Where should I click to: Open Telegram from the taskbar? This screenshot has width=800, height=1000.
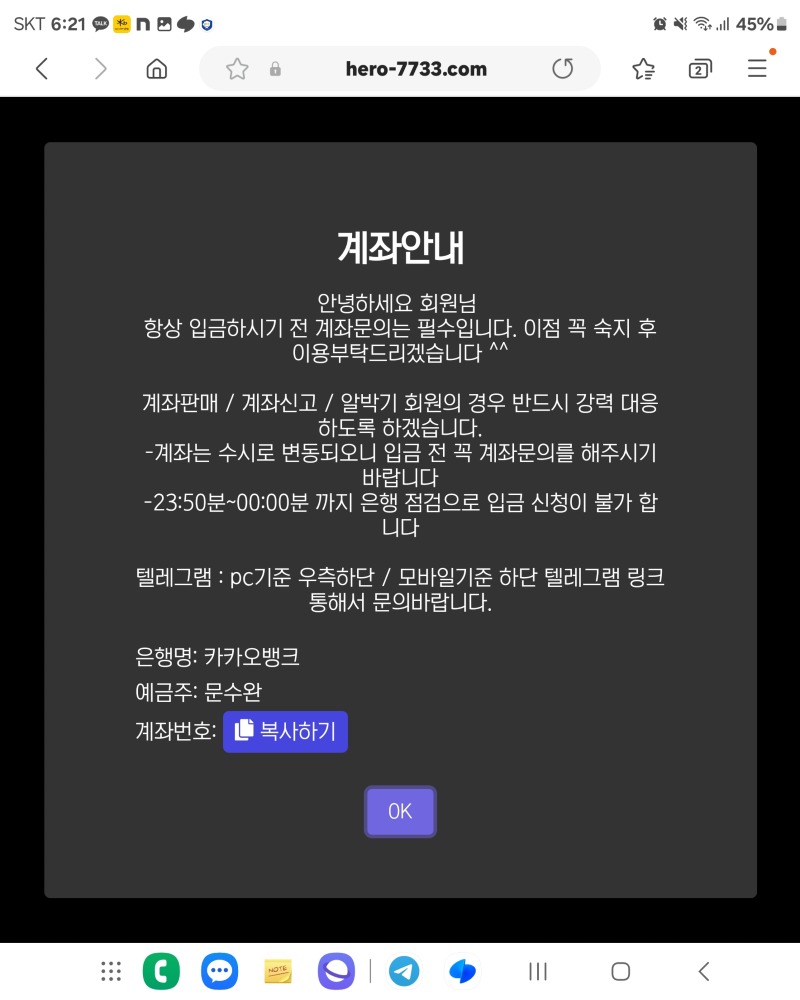(x=404, y=971)
